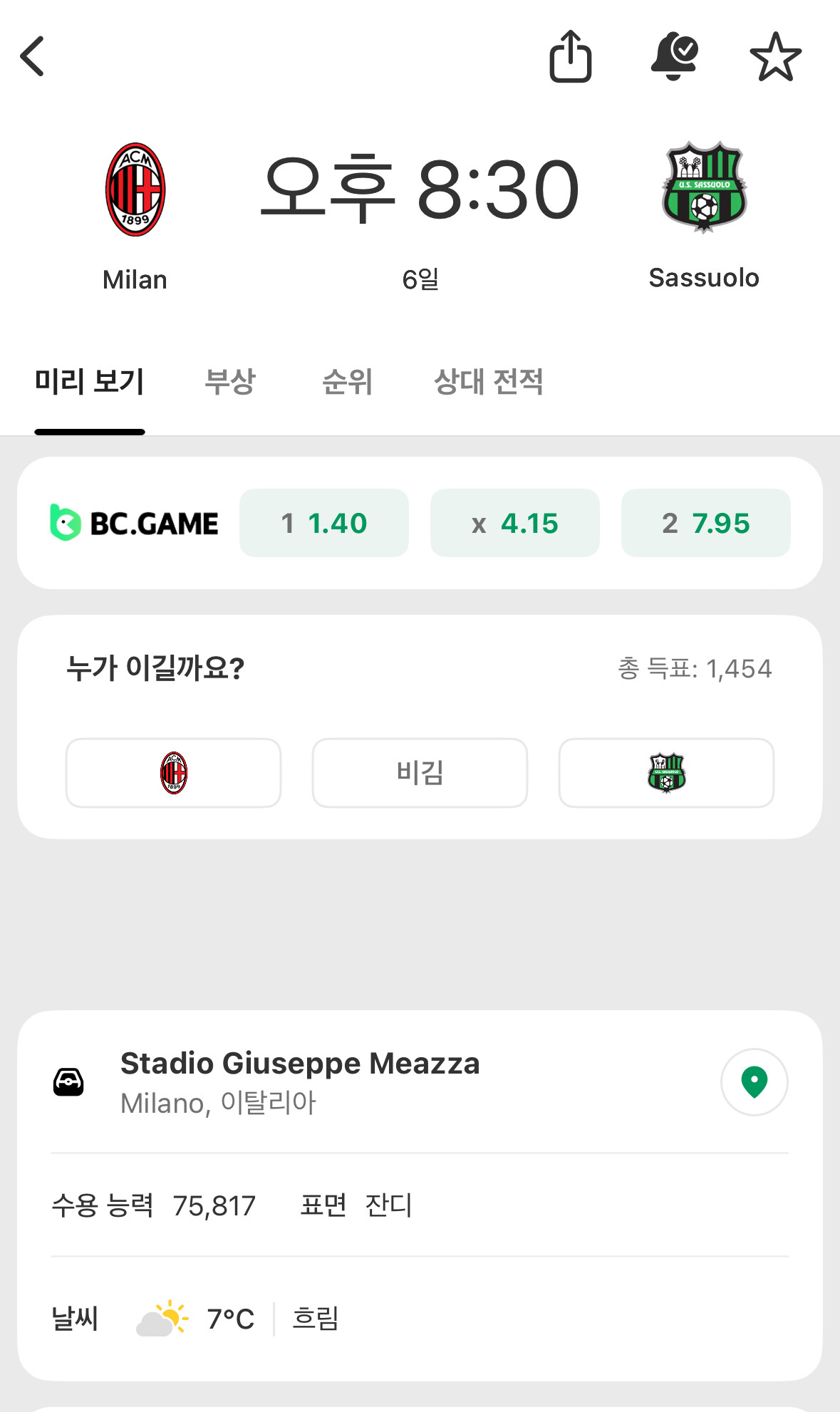This screenshot has height=1412, width=840.
Task: Go back using the top-left arrow
Action: (33, 56)
